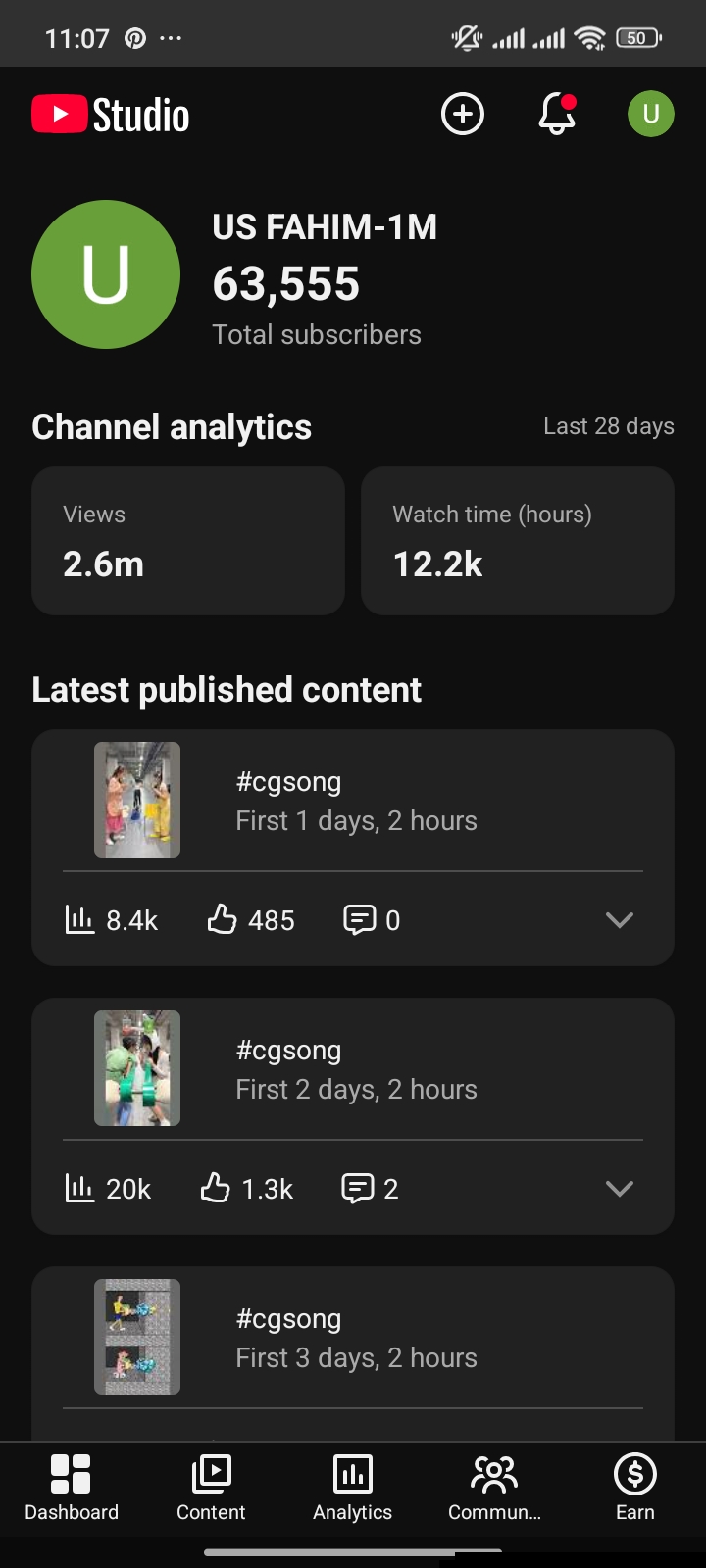Switch to the Content tab
706x1568 pixels.
point(211,1488)
